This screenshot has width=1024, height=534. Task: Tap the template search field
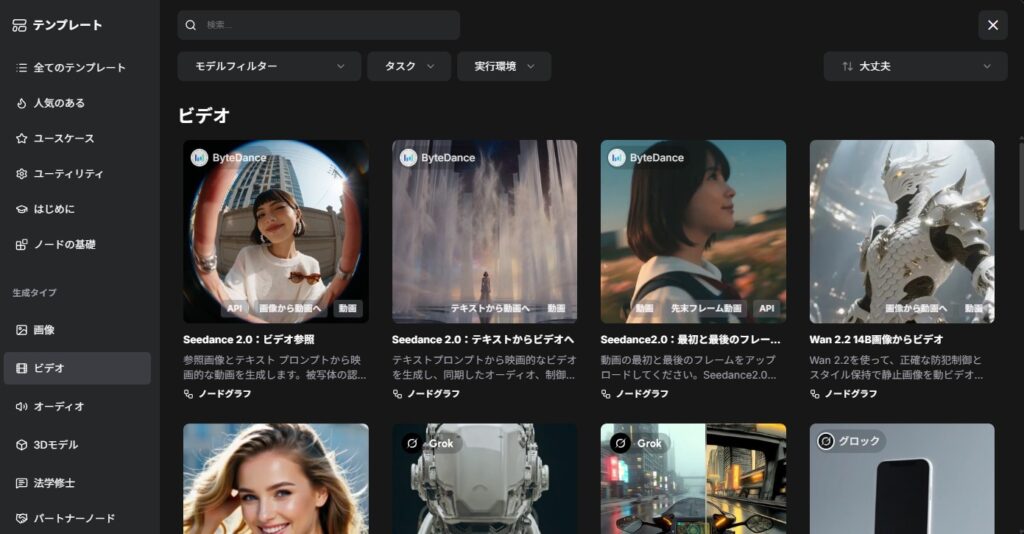click(x=320, y=25)
